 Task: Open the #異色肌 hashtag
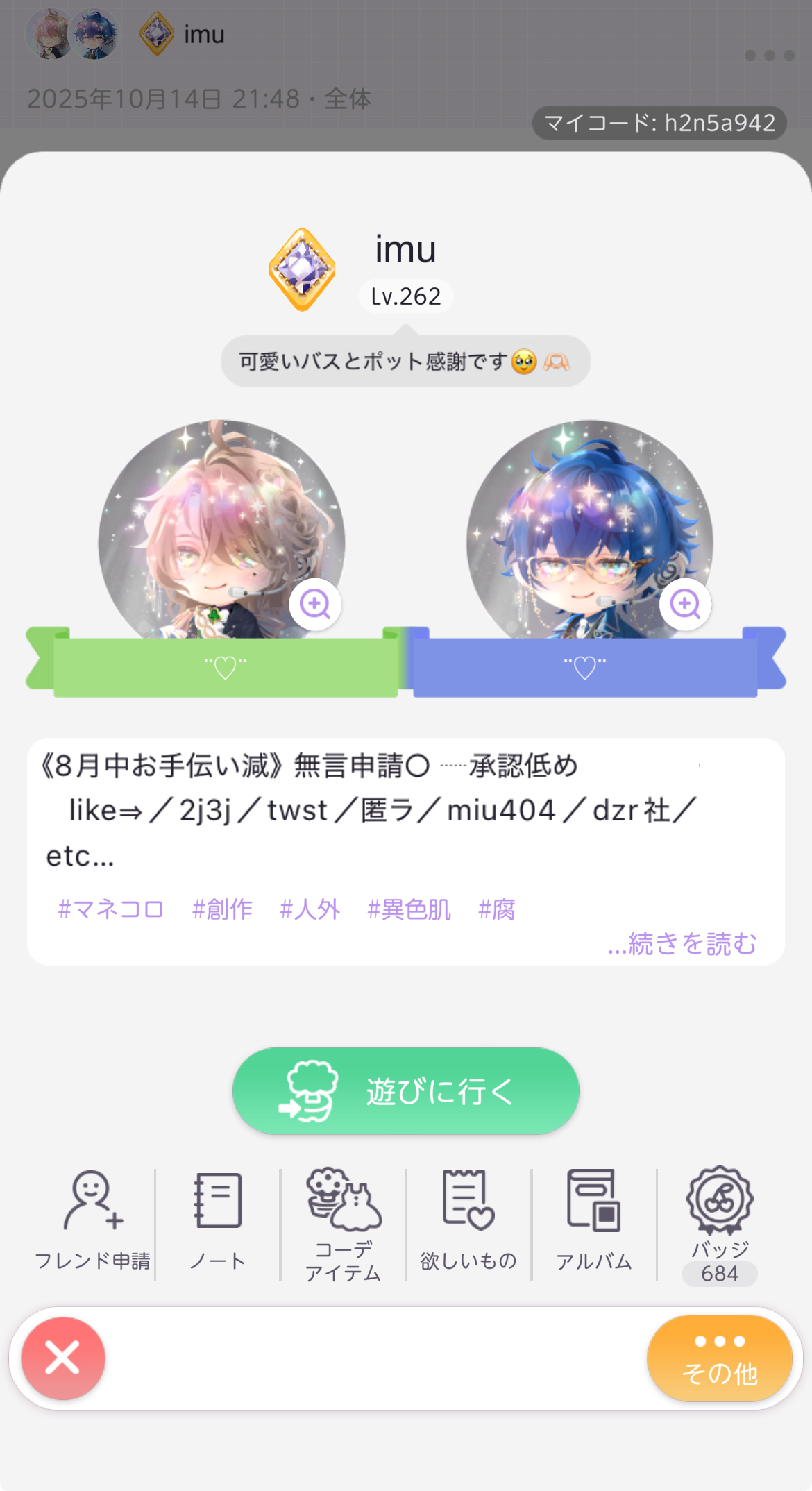[409, 909]
